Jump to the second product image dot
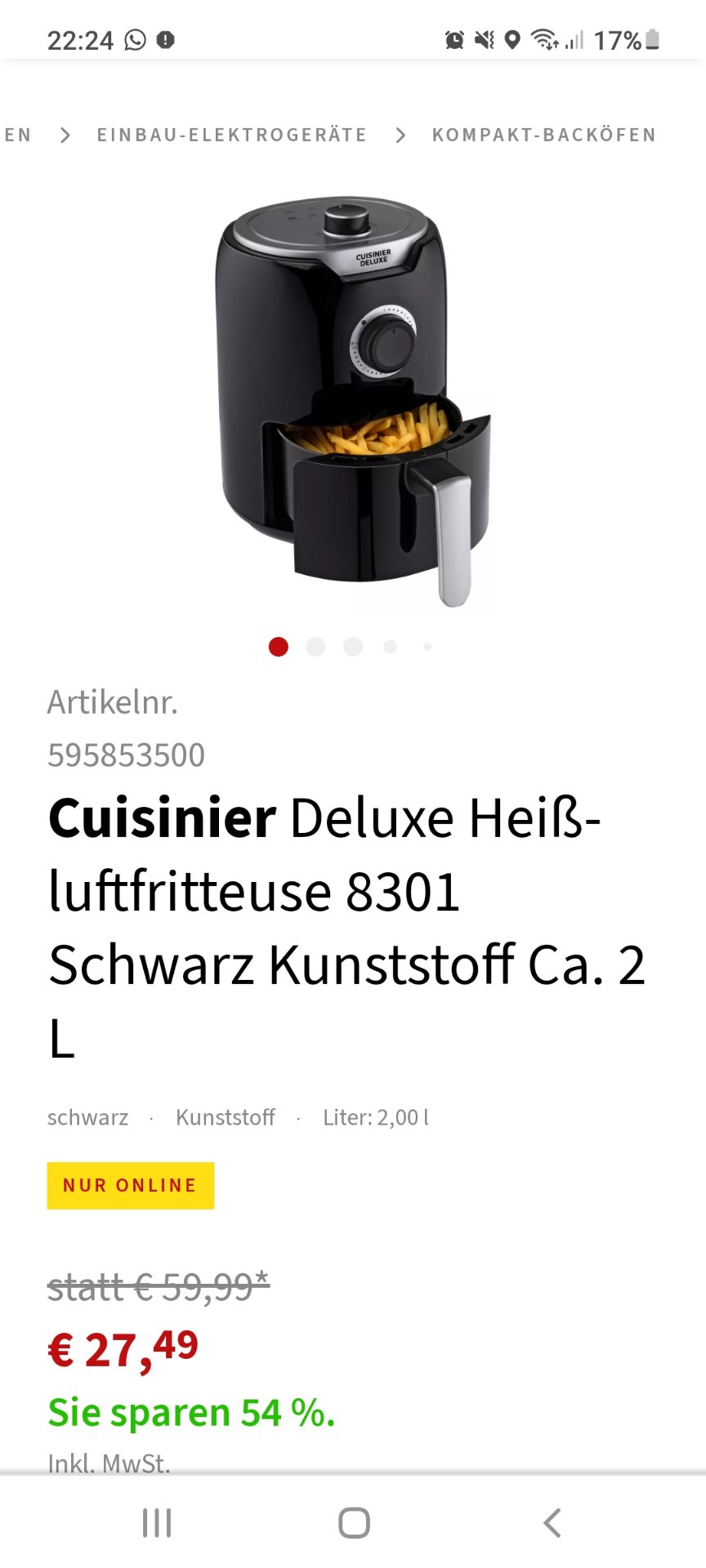Viewport: 706px width, 1568px height. click(x=315, y=647)
